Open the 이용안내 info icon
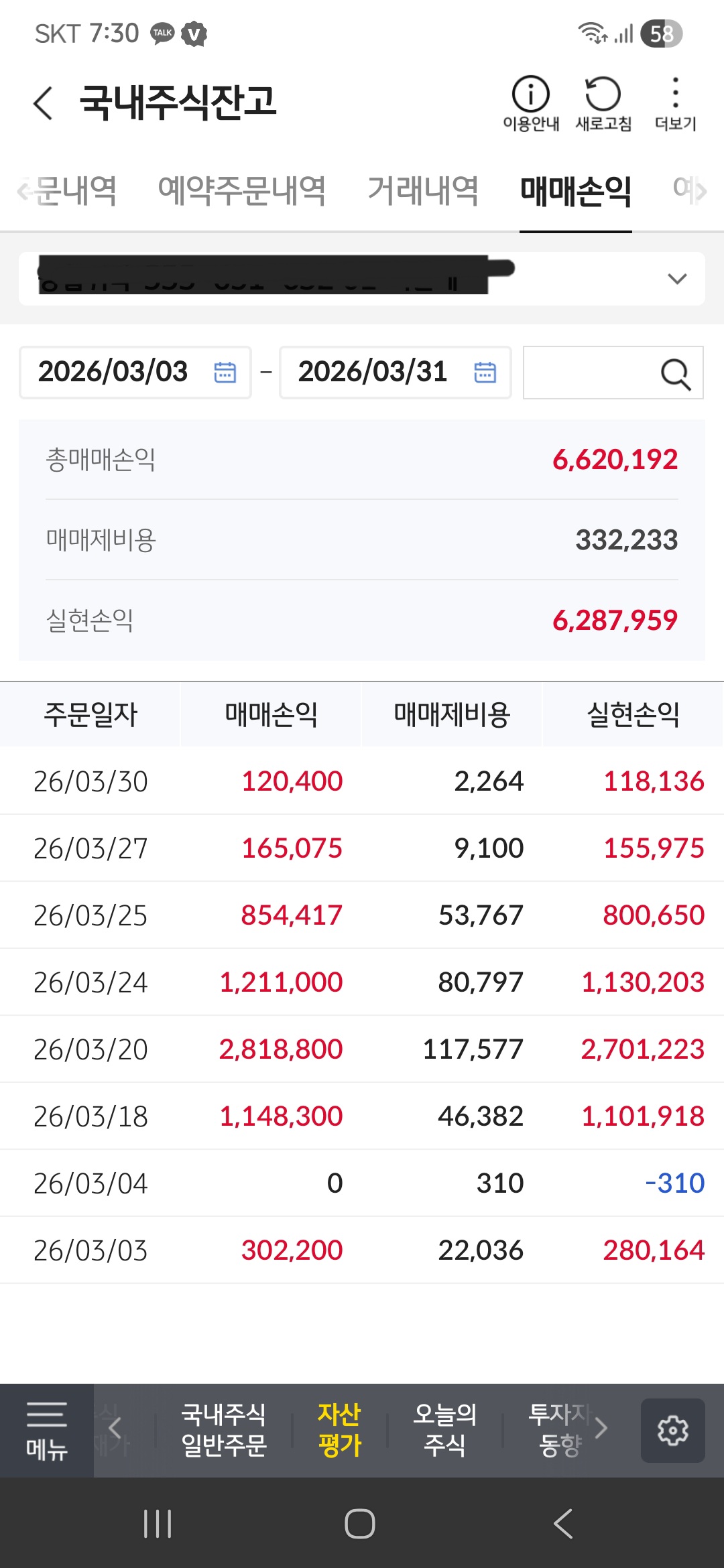The height and width of the screenshot is (1568, 724). click(x=531, y=104)
